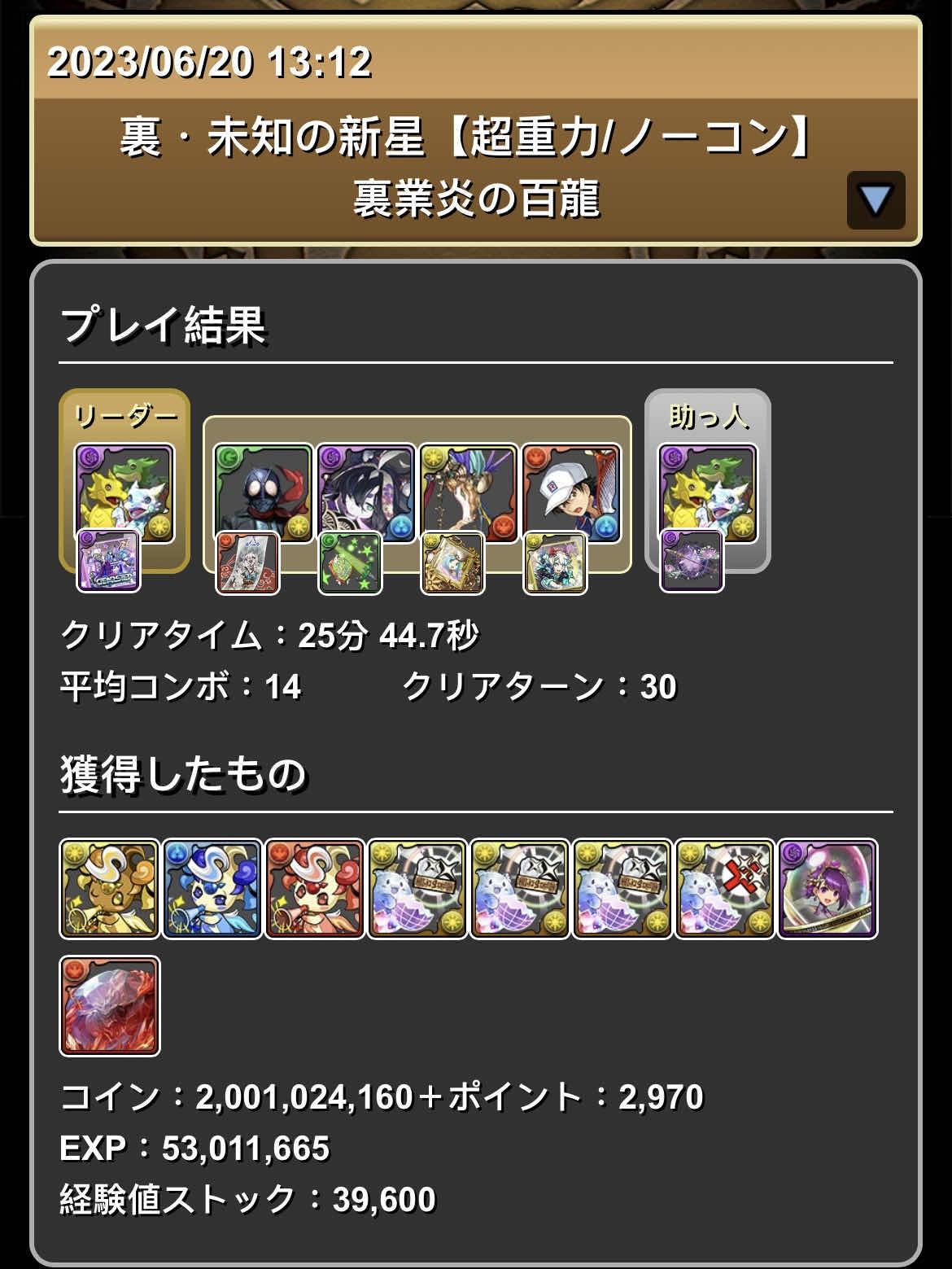The height and width of the screenshot is (1269, 952).
Task: View the helper (助っ人) monster icon
Action: point(708,492)
